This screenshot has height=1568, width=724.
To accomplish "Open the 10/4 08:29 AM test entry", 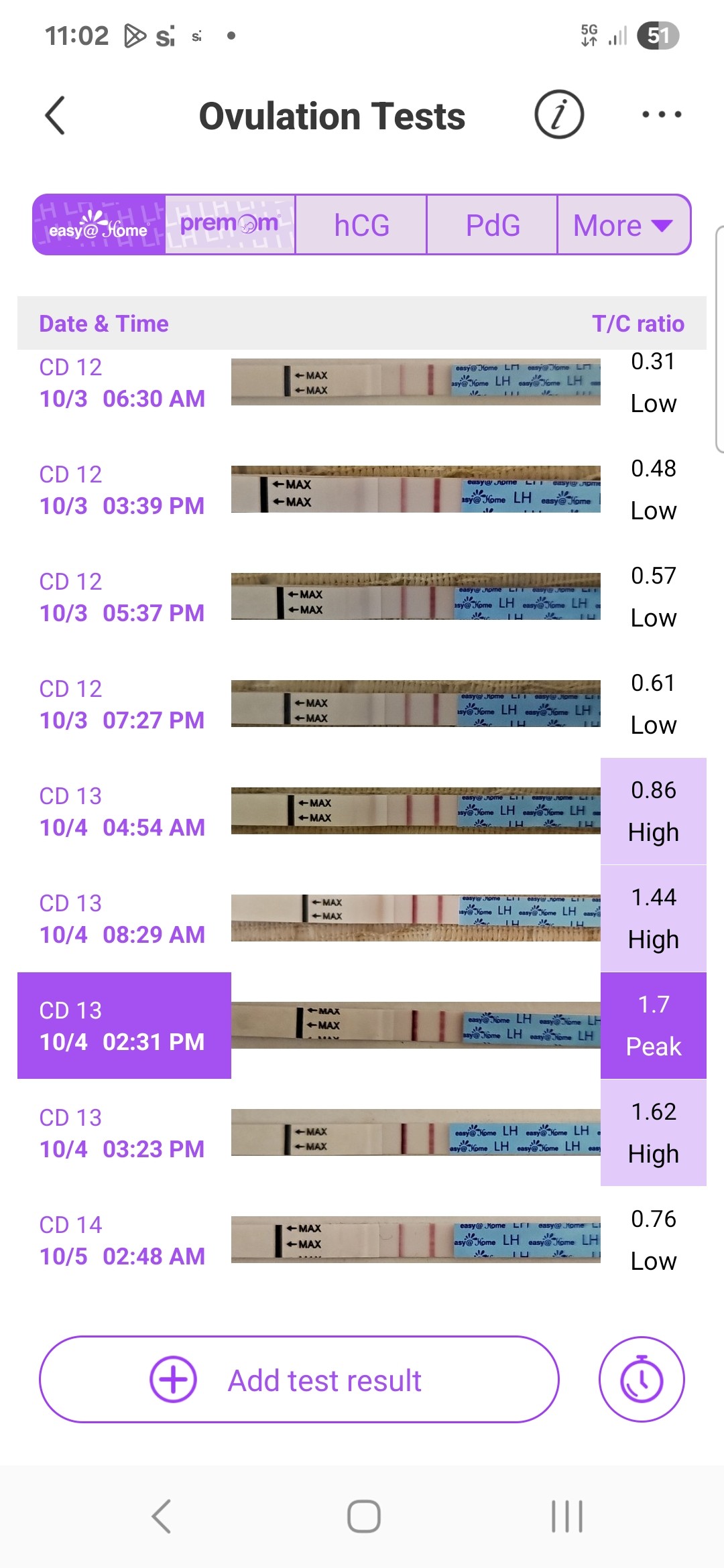I will tap(122, 919).
